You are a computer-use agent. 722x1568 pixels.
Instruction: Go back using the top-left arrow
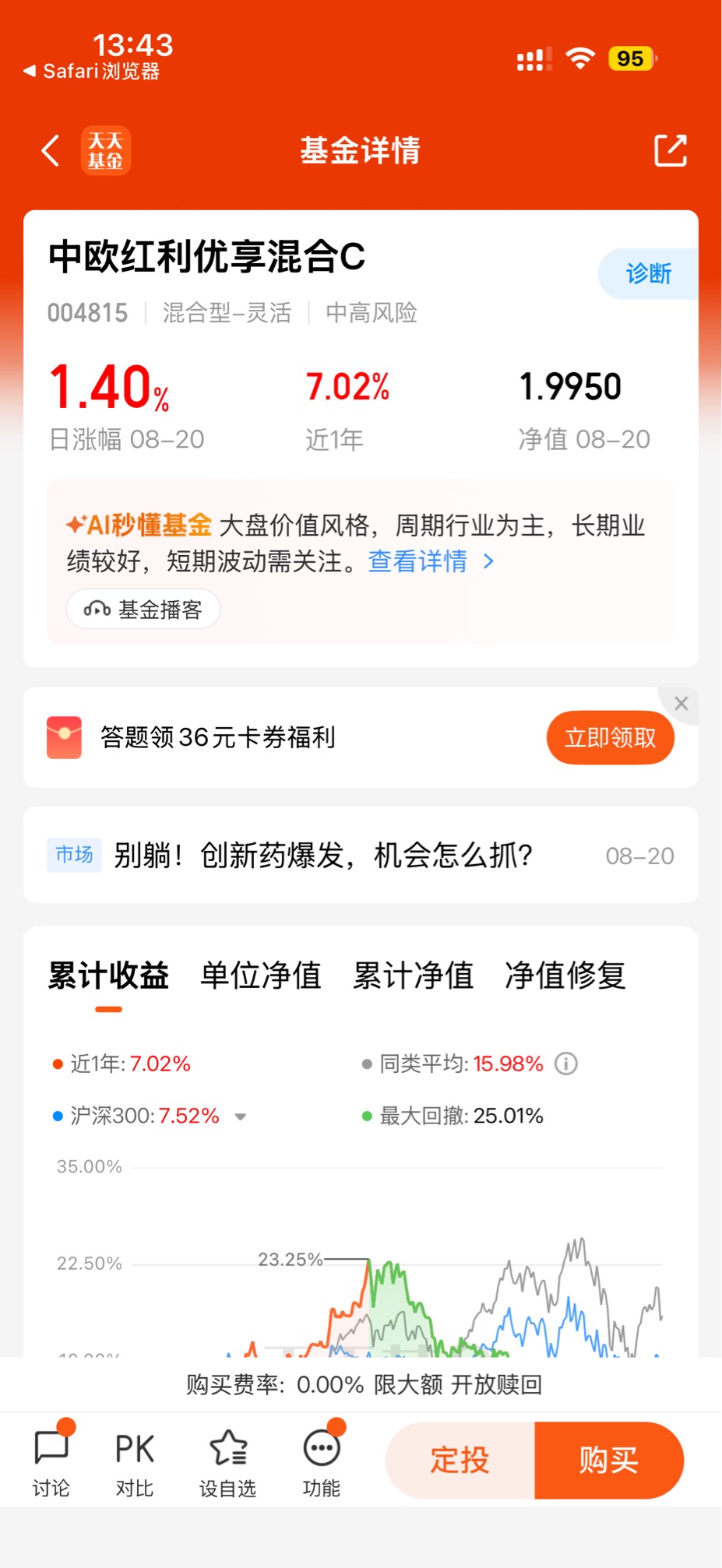click(x=51, y=150)
